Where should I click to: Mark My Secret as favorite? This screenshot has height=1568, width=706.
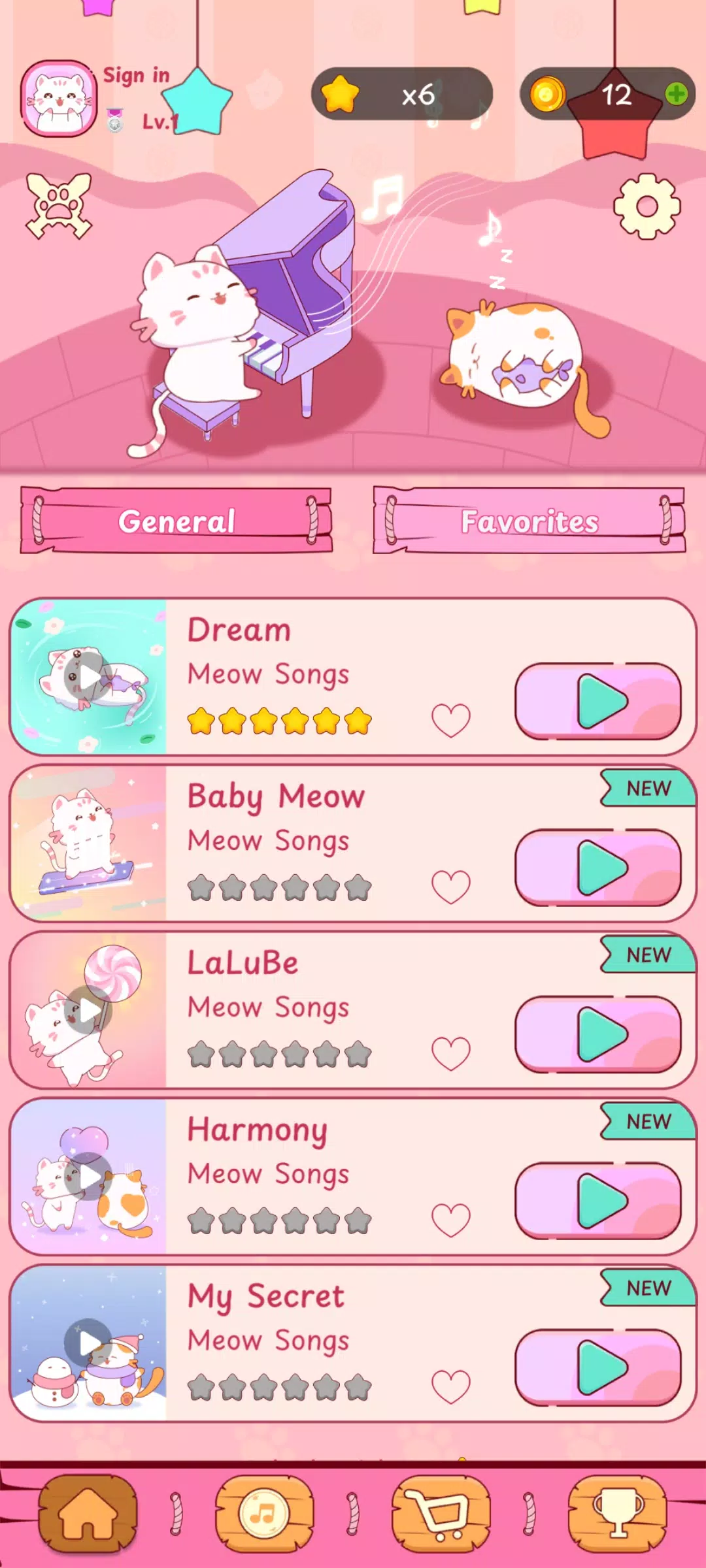[x=451, y=1387]
